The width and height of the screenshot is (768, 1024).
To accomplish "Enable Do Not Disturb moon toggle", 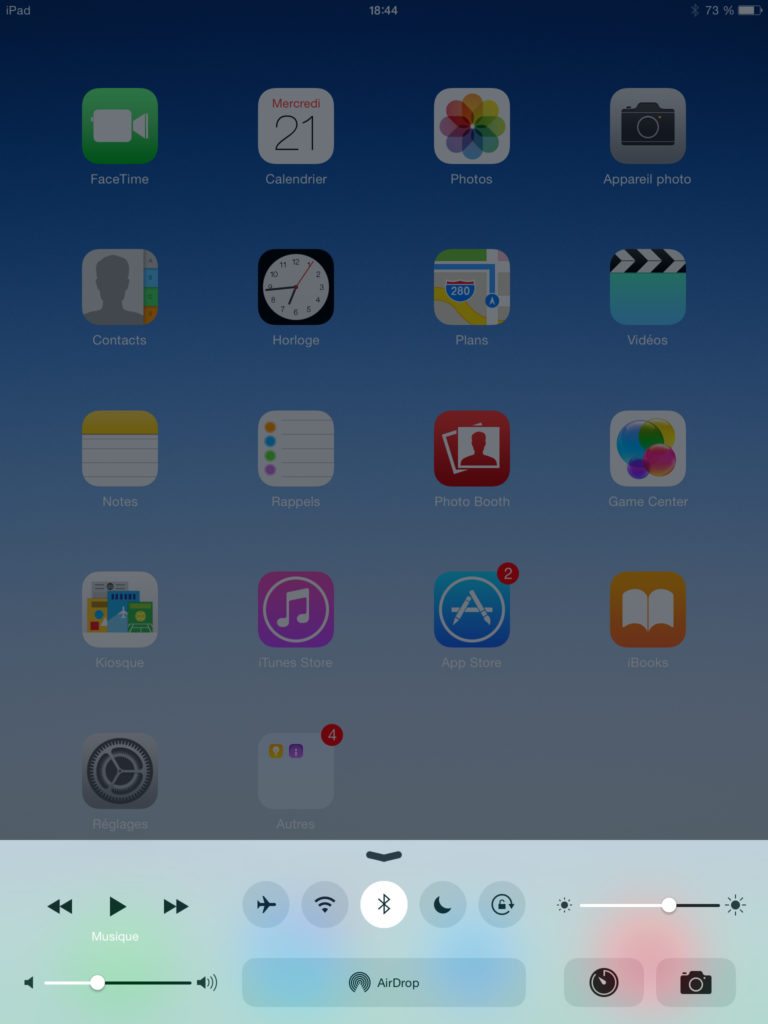I will (x=443, y=905).
